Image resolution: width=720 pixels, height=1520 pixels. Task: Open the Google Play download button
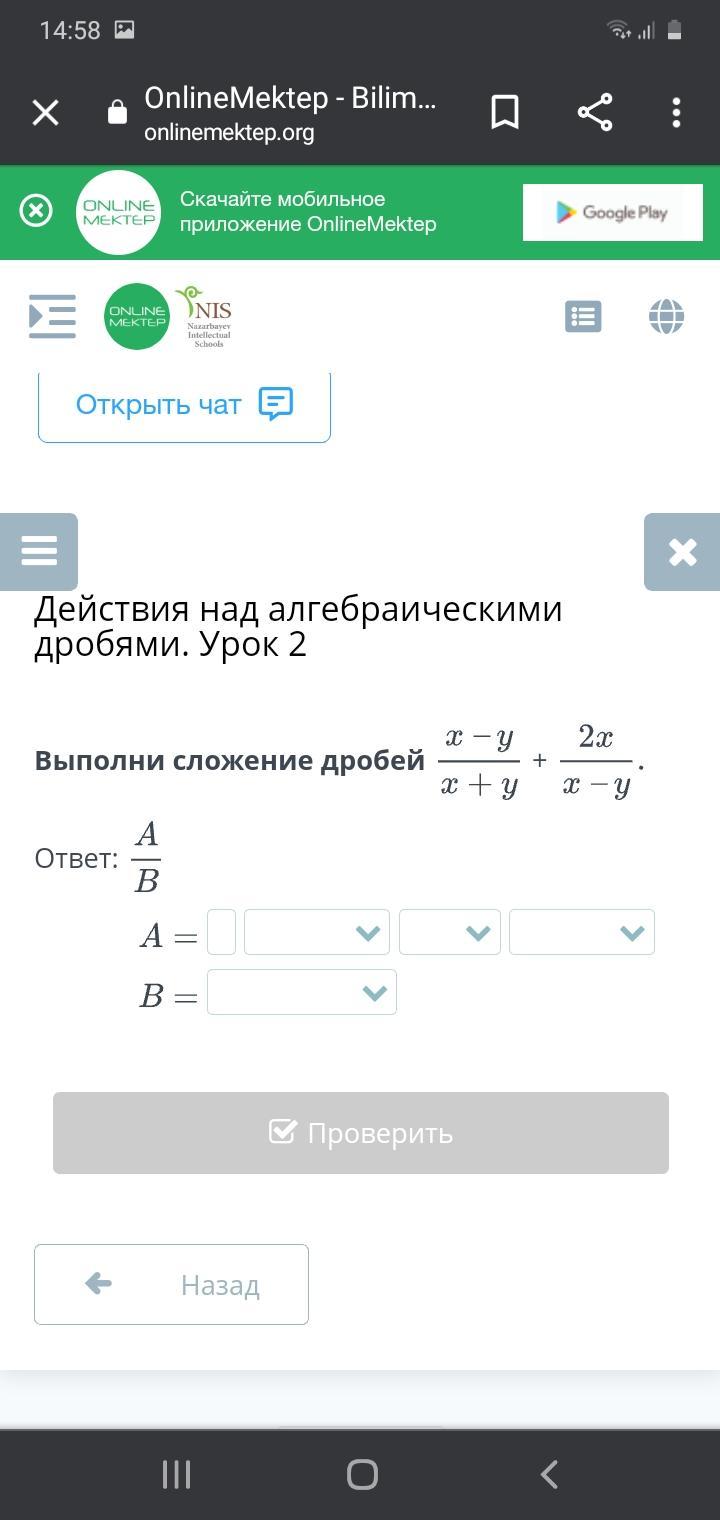pos(613,212)
